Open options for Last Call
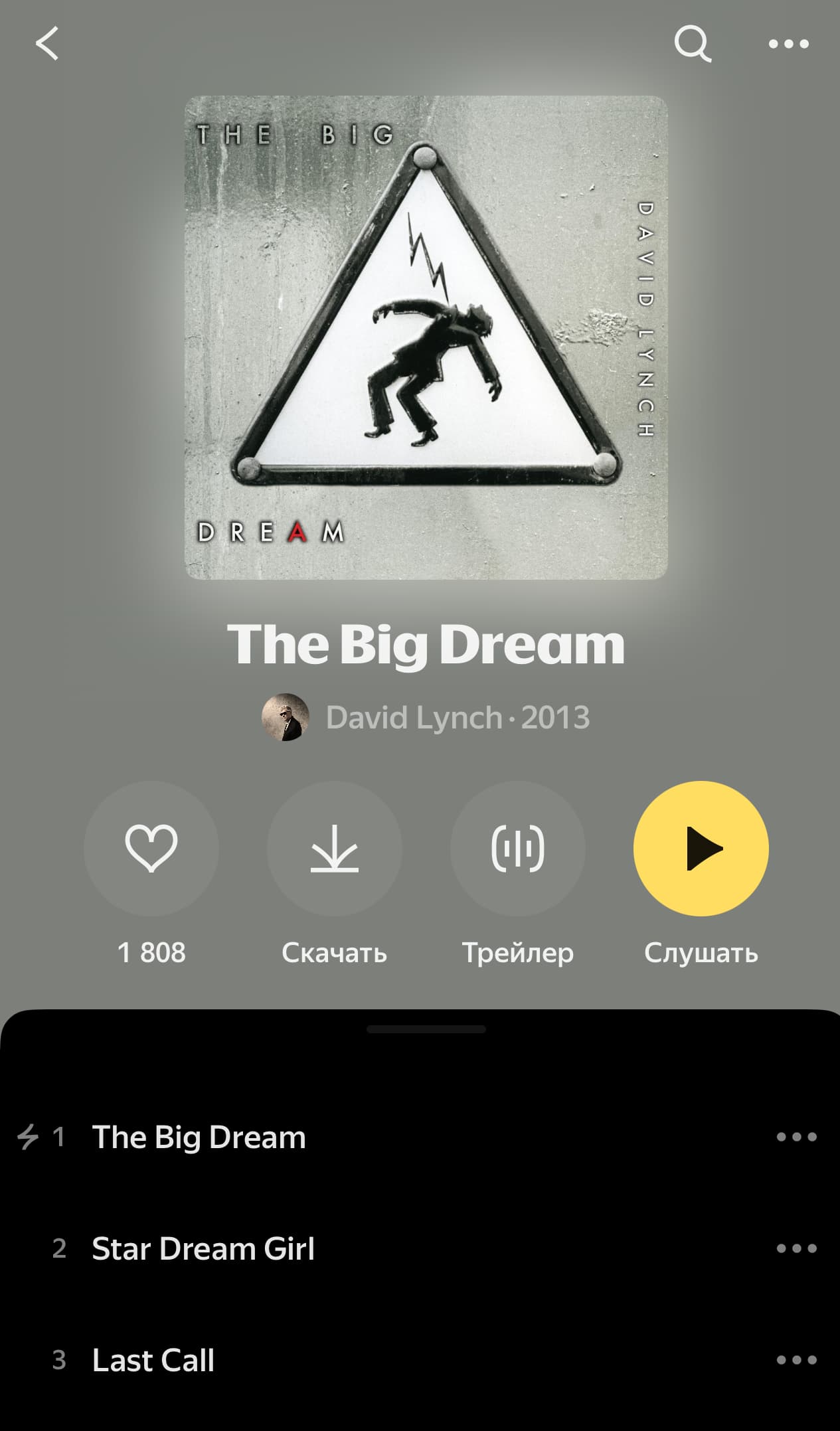 (x=796, y=1360)
